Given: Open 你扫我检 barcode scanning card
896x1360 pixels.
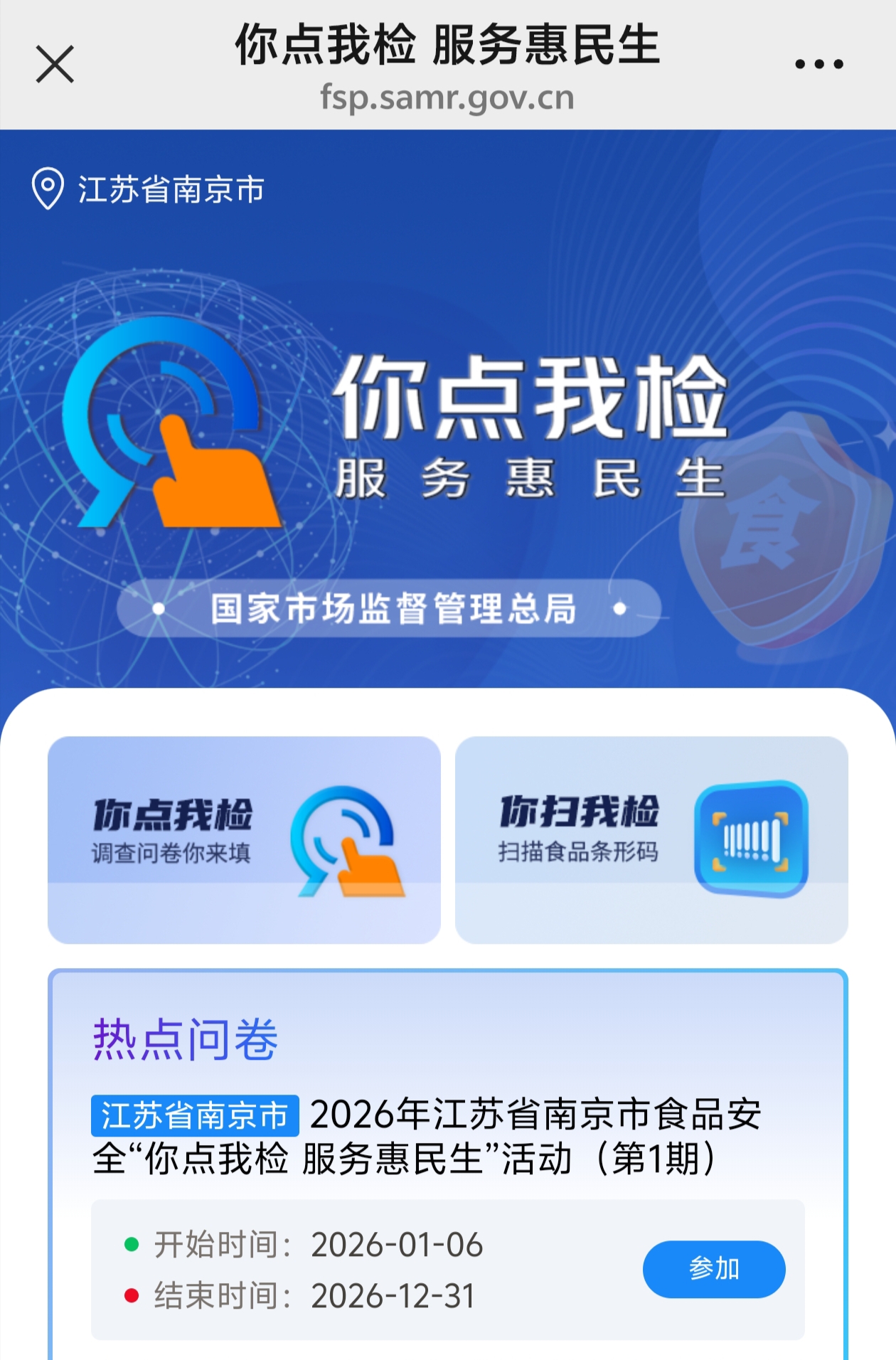Looking at the screenshot, I should 651,839.
